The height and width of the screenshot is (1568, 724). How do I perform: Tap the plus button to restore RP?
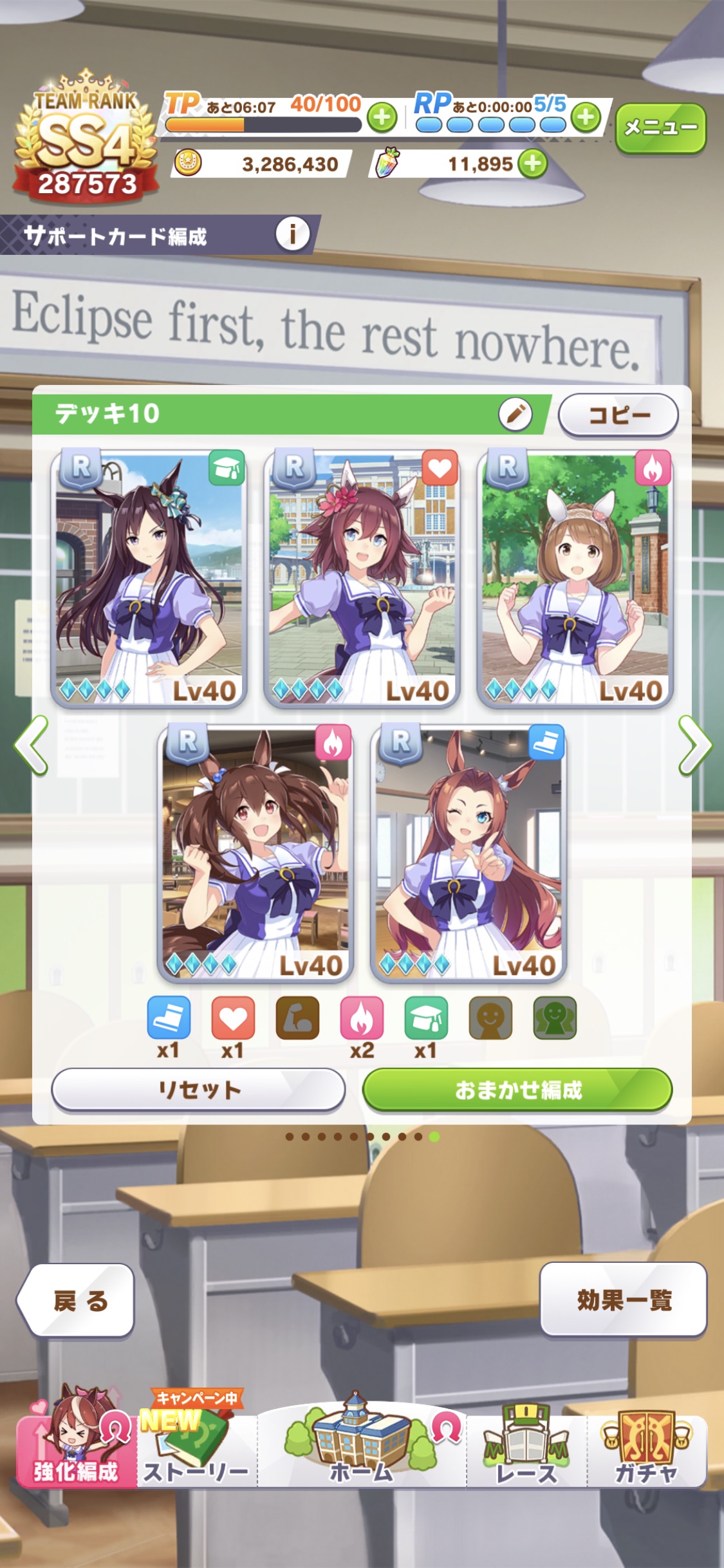coord(586,117)
